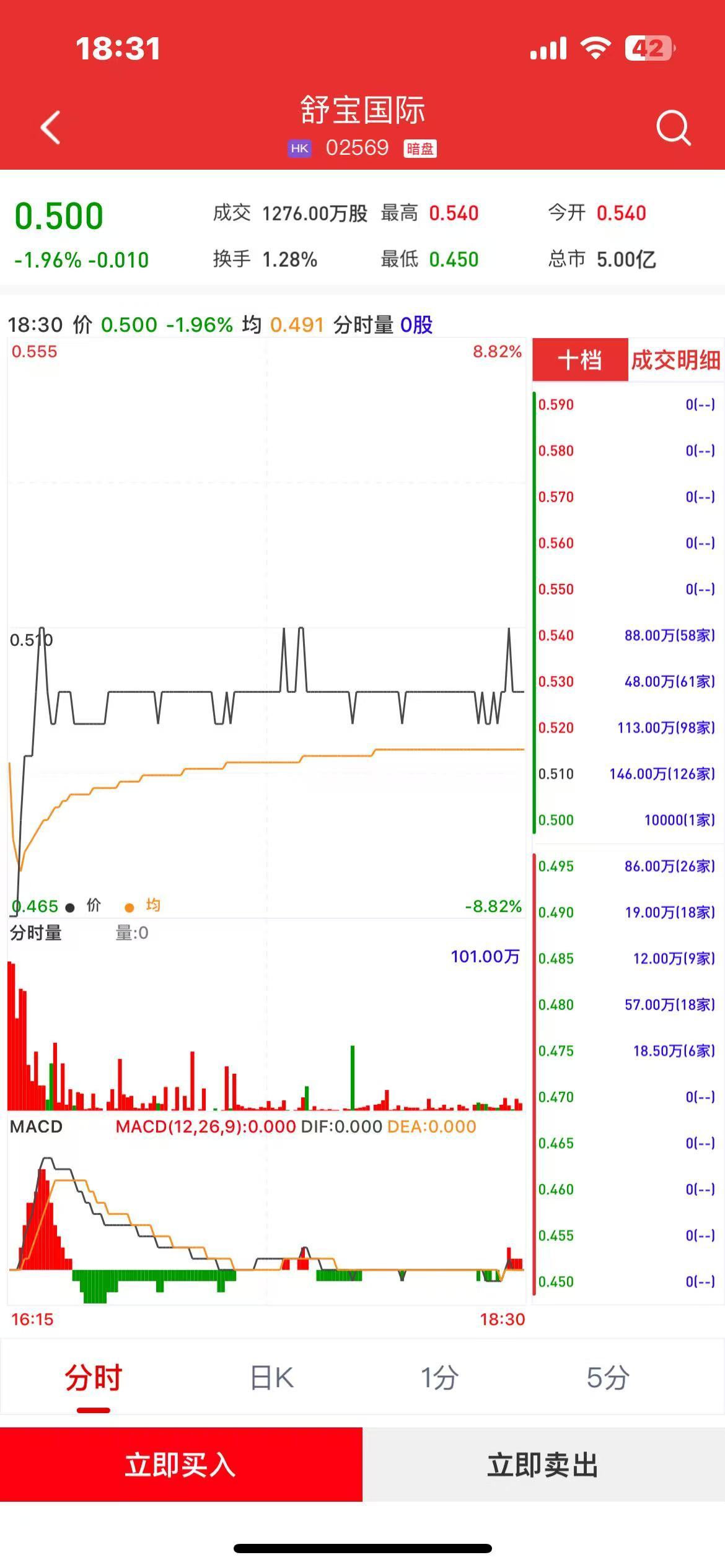Pick the 0.500 ask price row
Image resolution: width=725 pixels, height=1568 pixels.
coord(626,820)
